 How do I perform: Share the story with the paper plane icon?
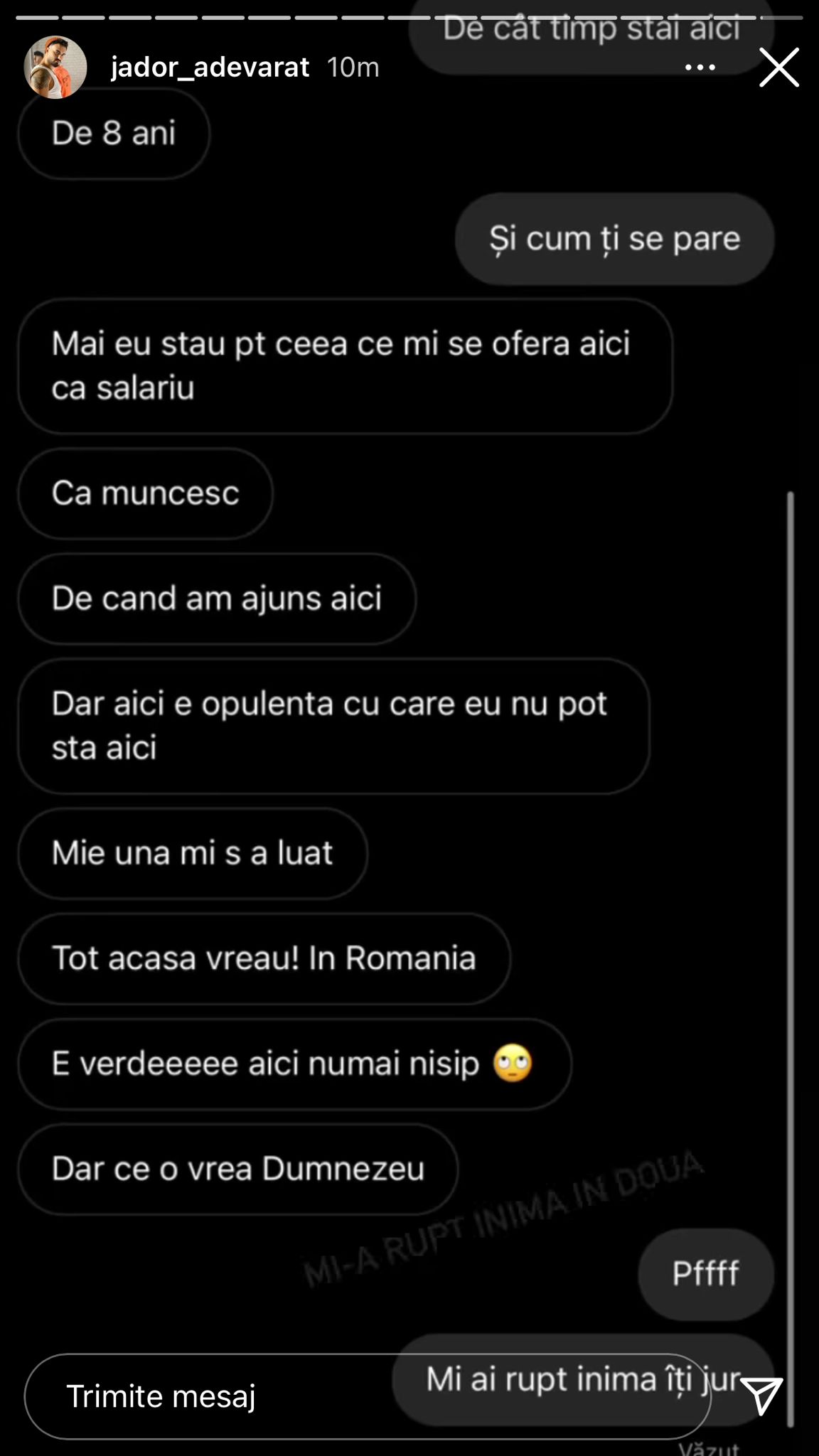[761, 1395]
